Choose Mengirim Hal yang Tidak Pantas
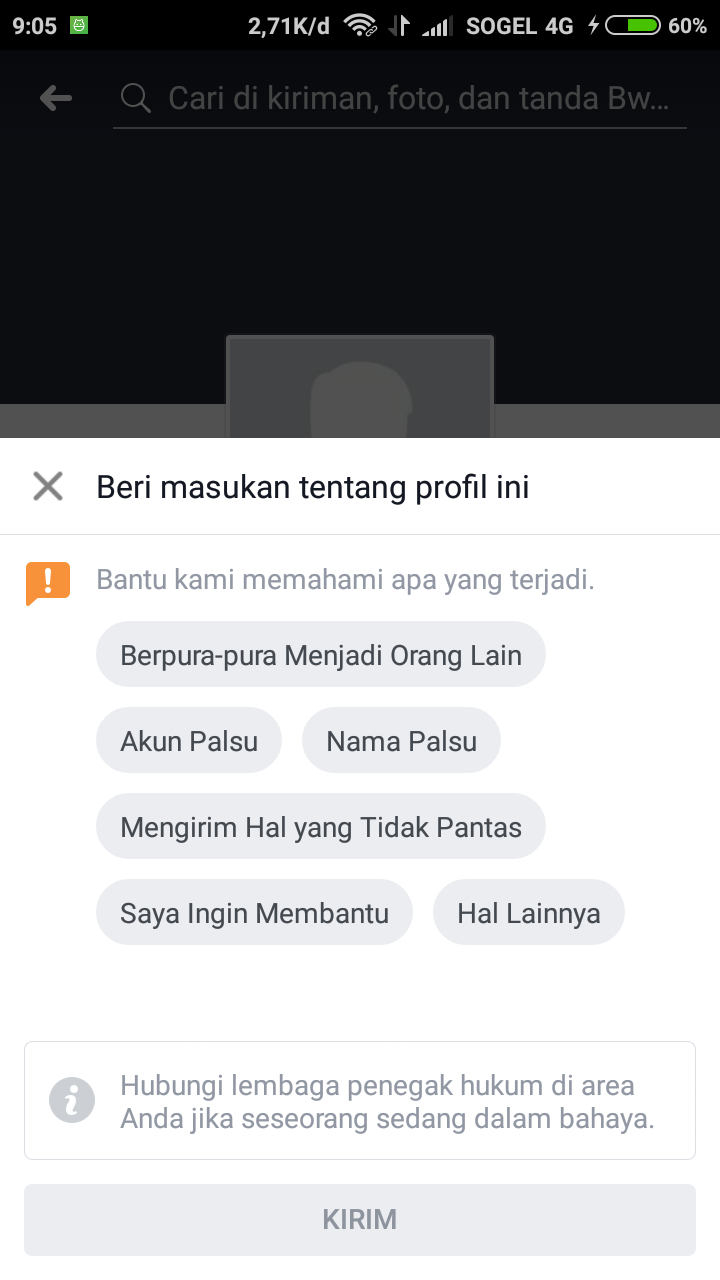This screenshot has height=1280, width=720. click(x=320, y=826)
